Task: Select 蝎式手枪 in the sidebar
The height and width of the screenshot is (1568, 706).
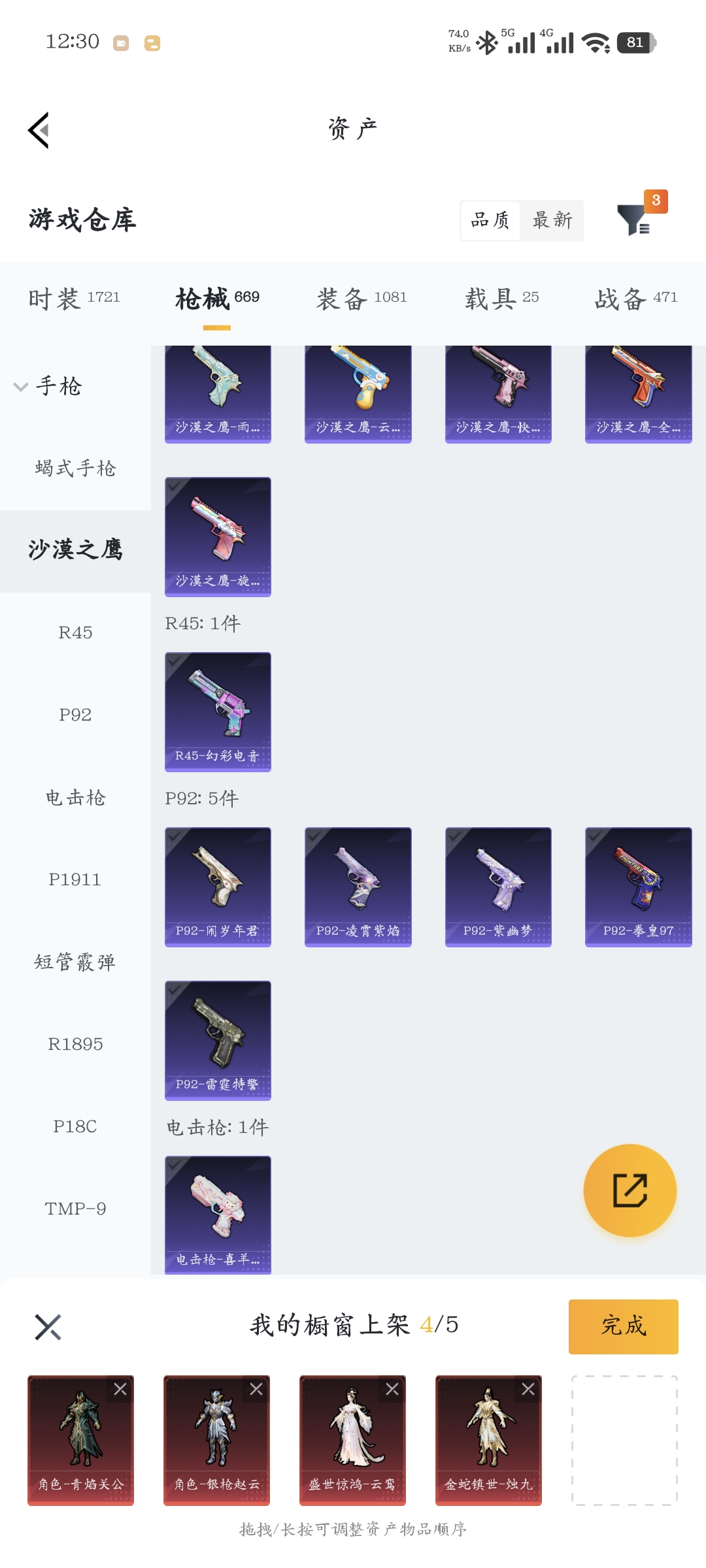Action: click(75, 468)
